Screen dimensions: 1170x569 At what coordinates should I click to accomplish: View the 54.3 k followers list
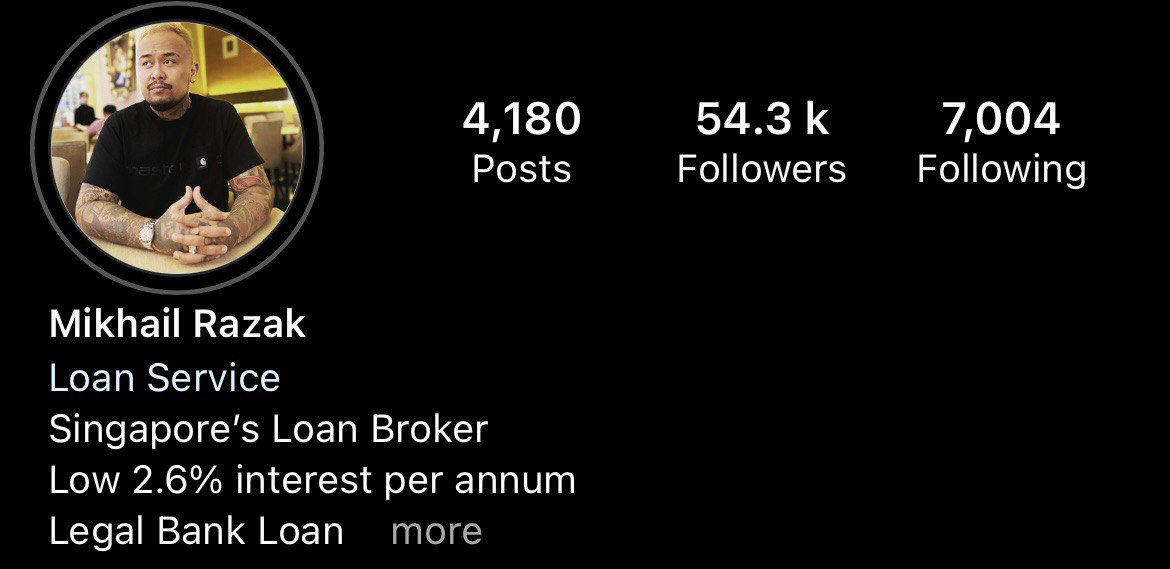(761, 143)
